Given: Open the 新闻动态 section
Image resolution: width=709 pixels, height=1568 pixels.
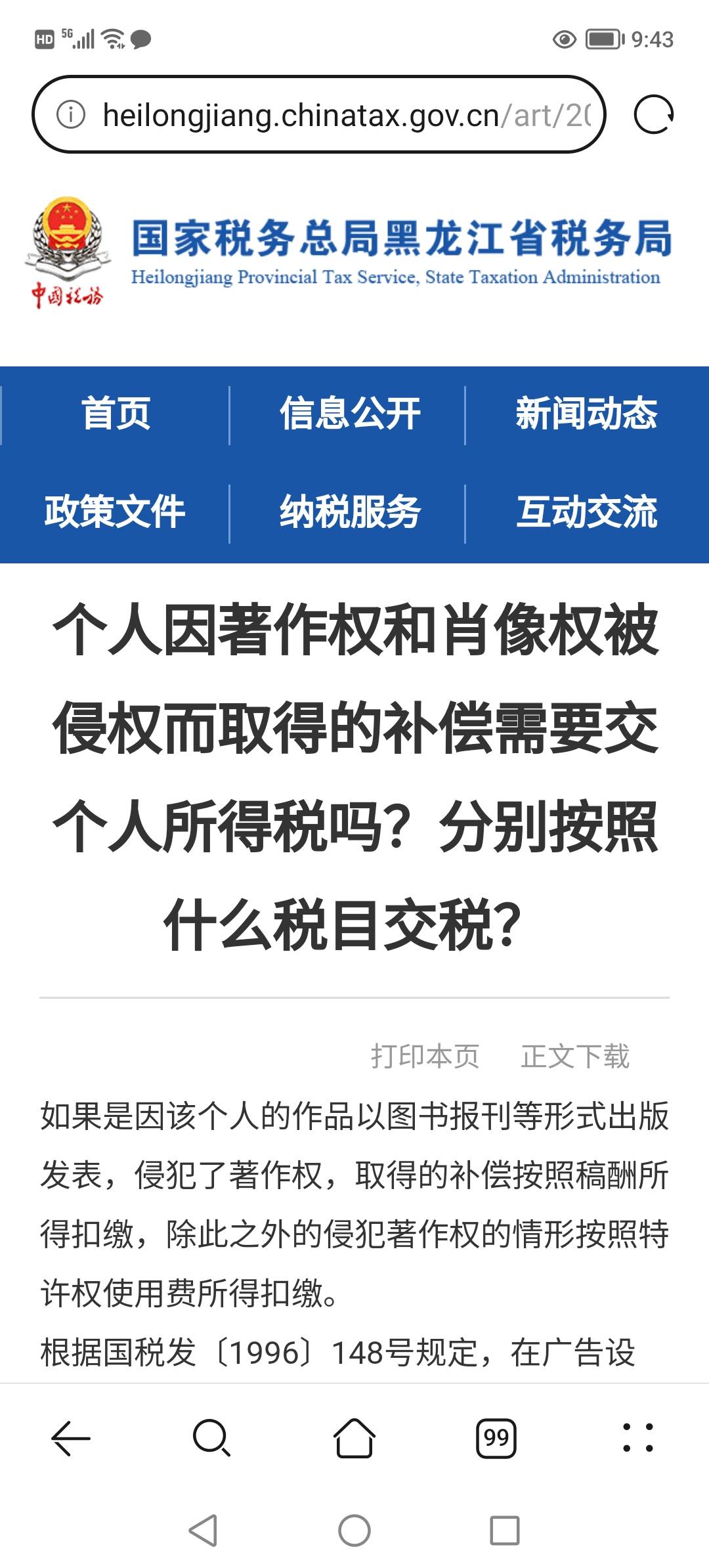Looking at the screenshot, I should click(x=586, y=414).
